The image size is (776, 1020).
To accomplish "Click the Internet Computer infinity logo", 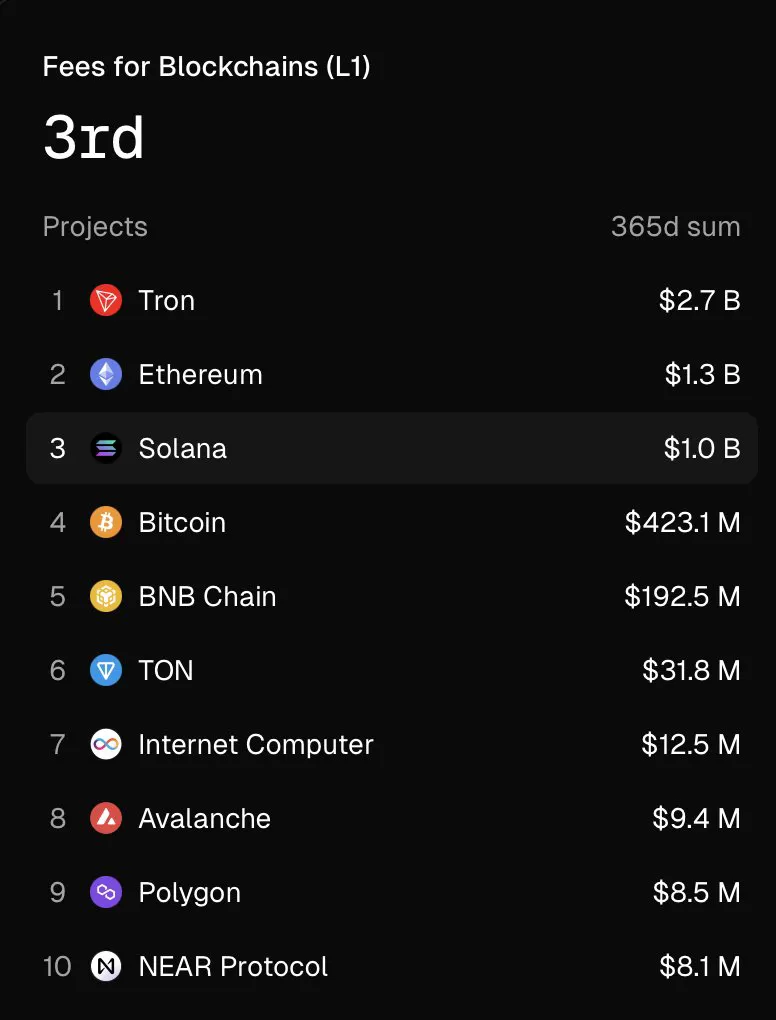I will coord(105,744).
